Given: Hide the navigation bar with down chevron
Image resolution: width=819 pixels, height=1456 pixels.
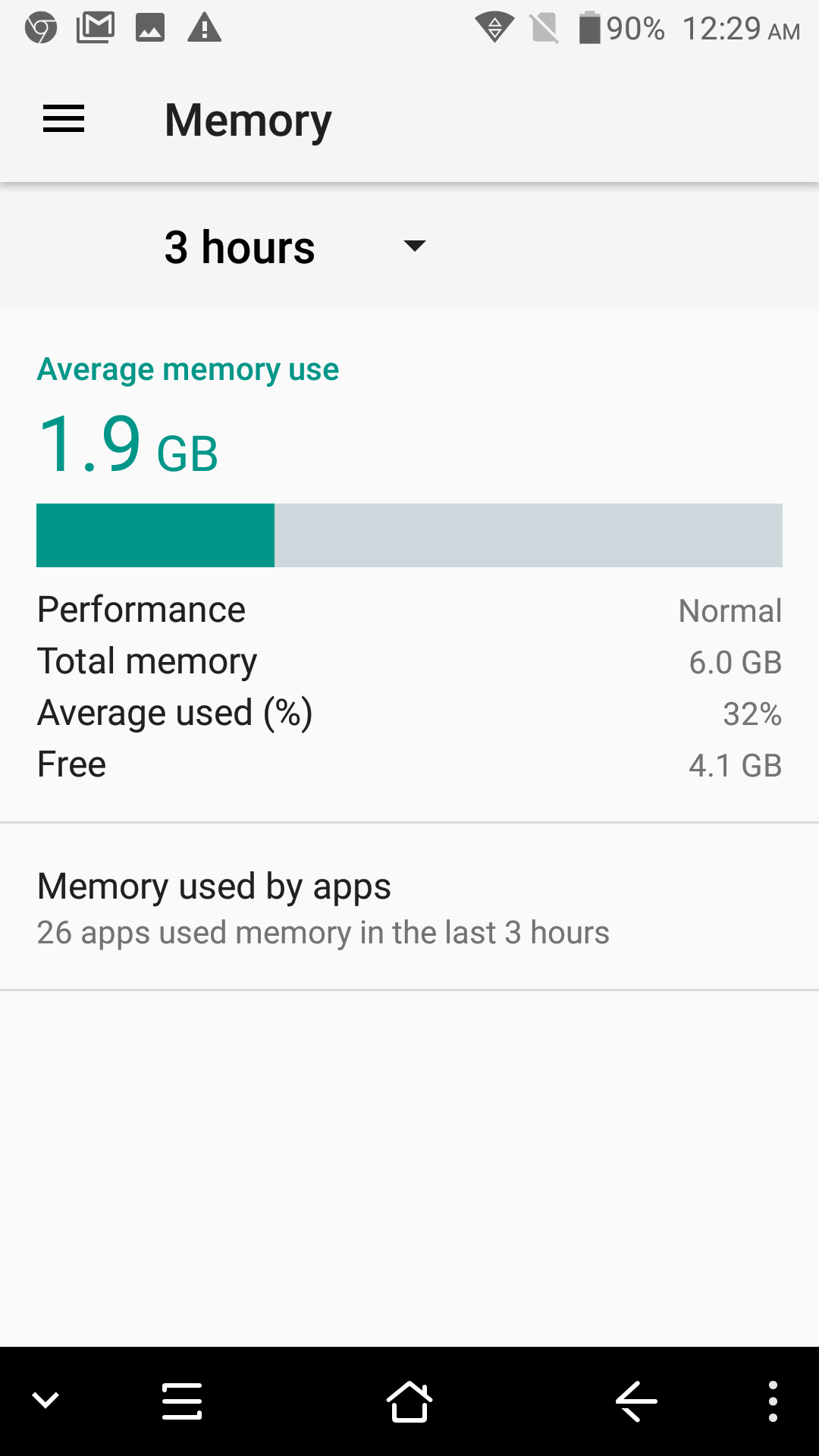Looking at the screenshot, I should click(45, 1401).
